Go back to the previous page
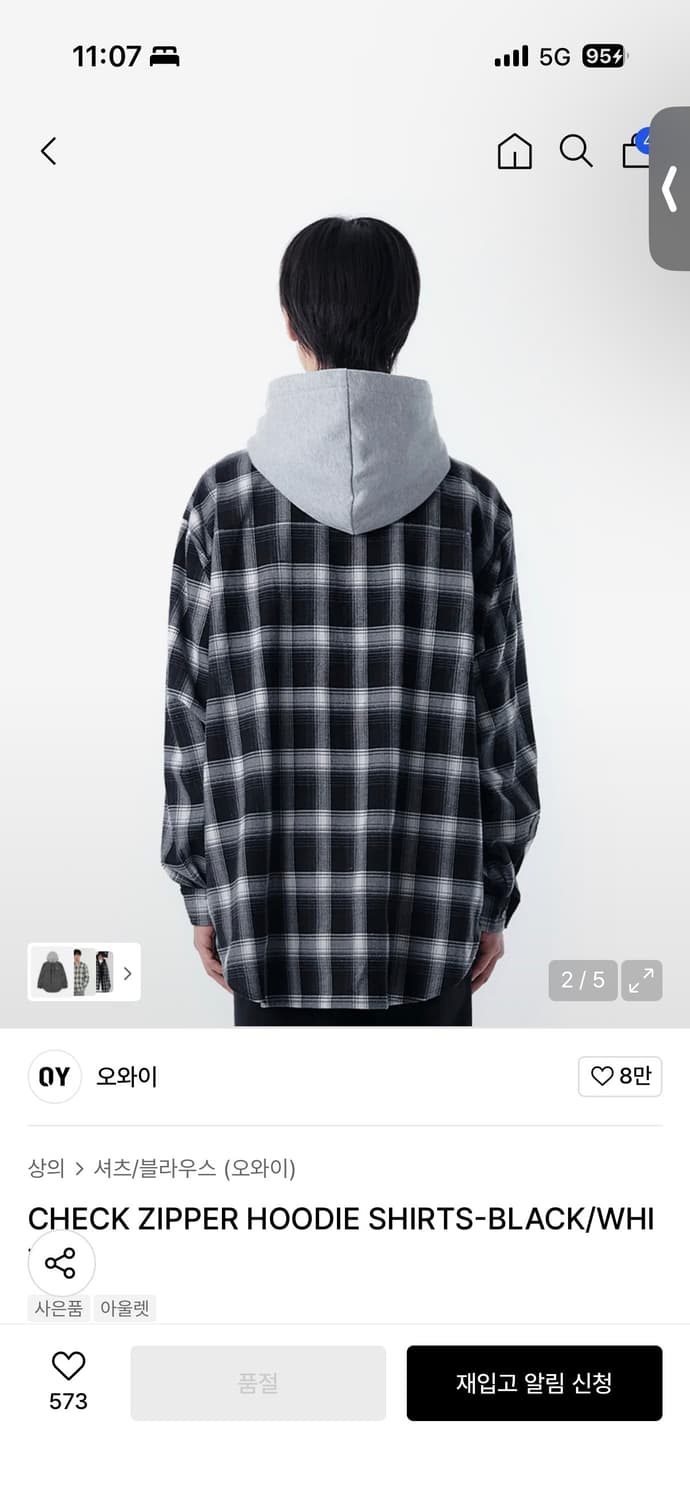 click(x=48, y=151)
